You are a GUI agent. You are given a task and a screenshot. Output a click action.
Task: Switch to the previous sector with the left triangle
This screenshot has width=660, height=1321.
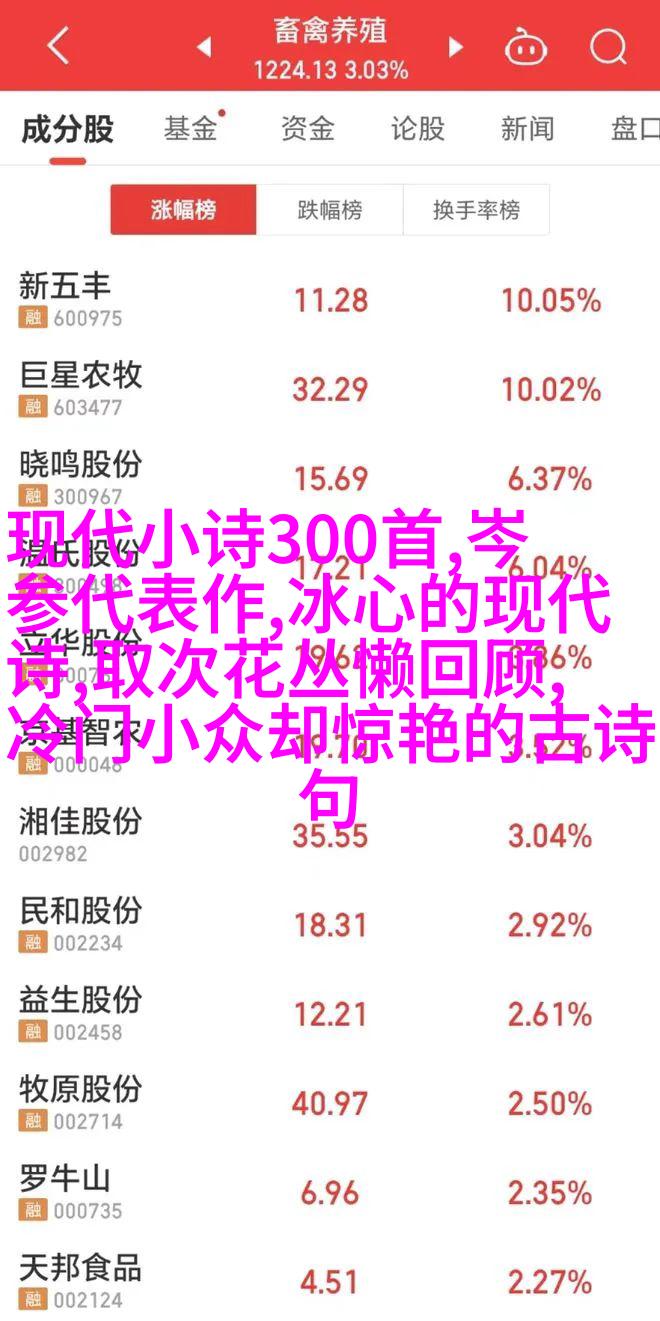(x=204, y=47)
